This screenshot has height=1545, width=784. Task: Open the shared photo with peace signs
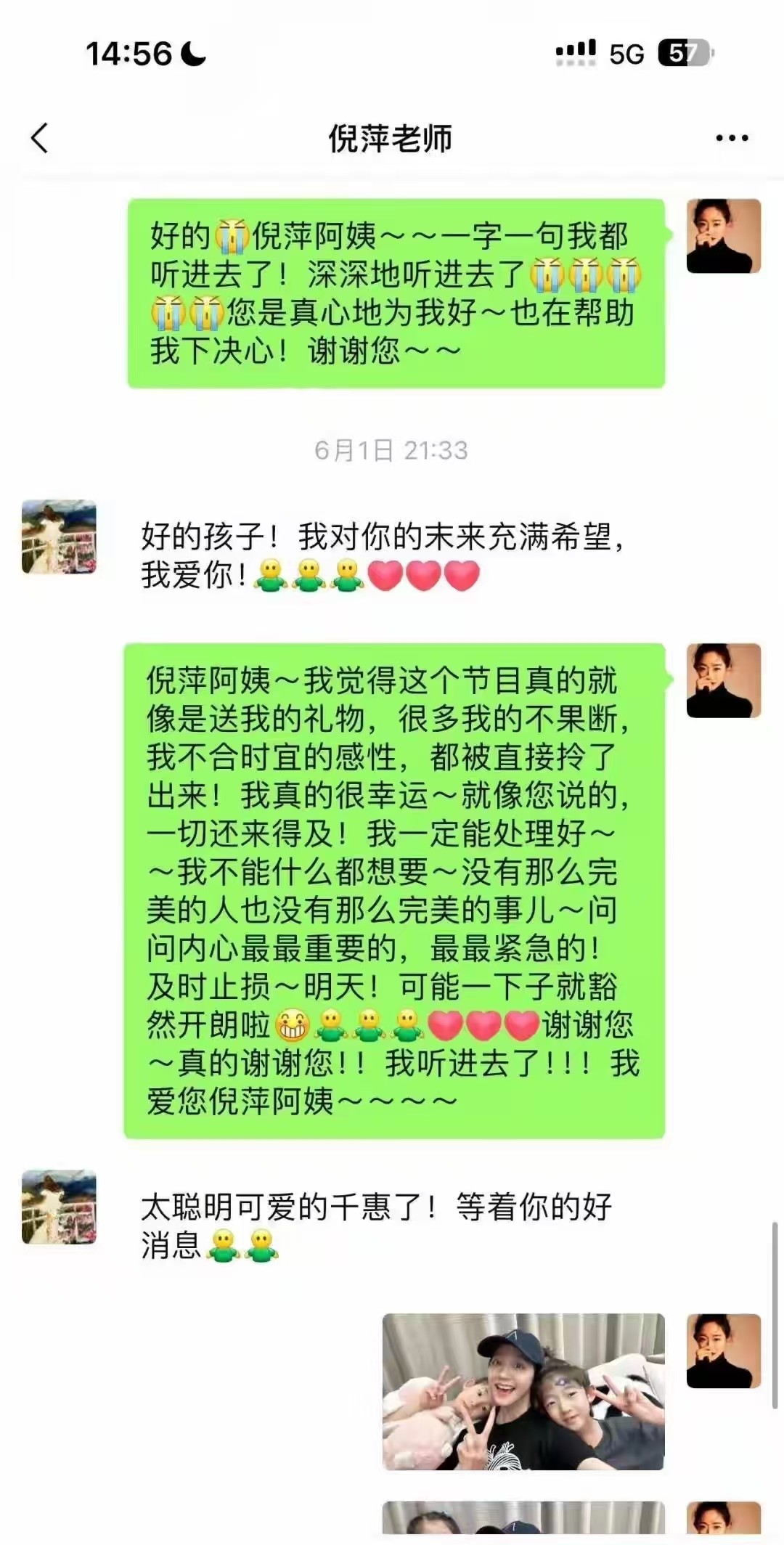[523, 1391]
